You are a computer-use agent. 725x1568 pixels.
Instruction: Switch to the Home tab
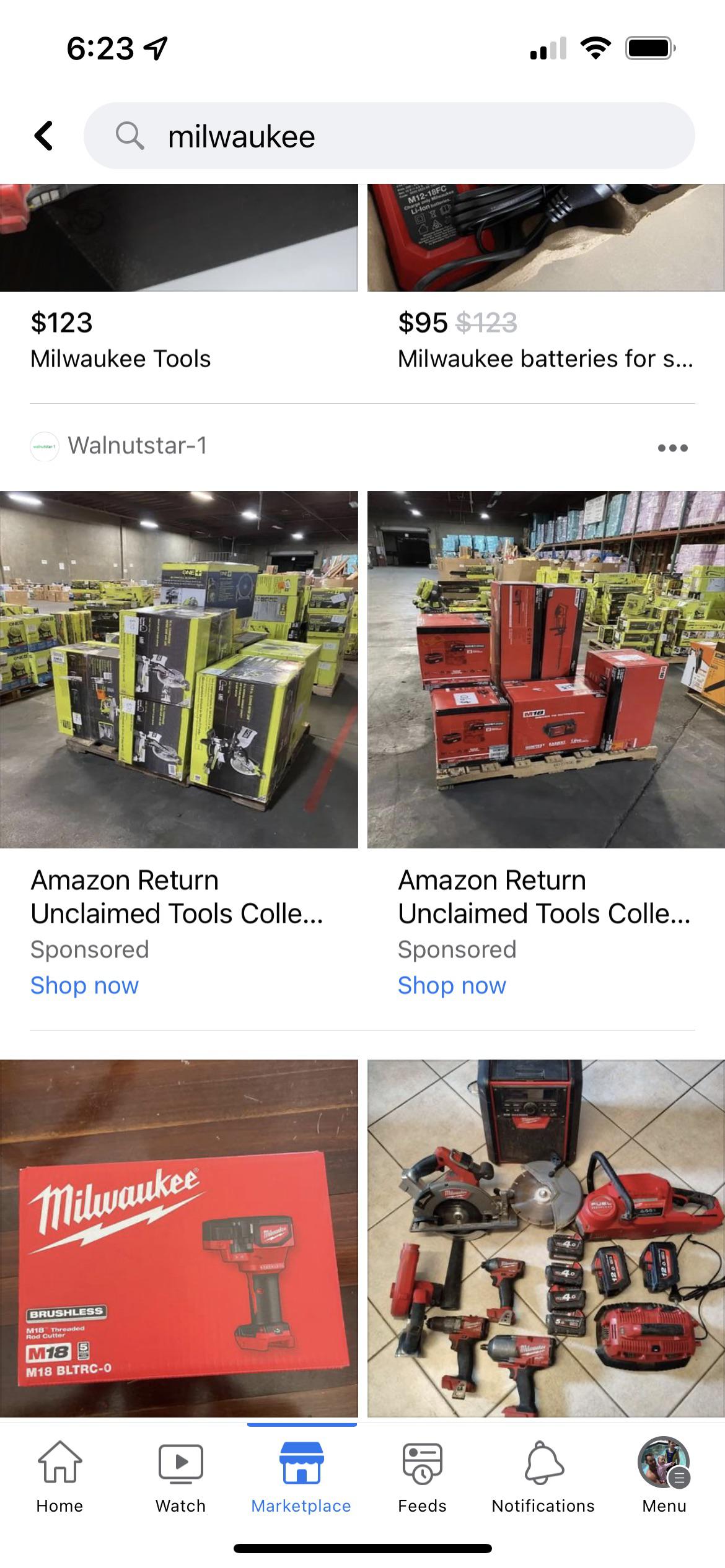tap(60, 1477)
